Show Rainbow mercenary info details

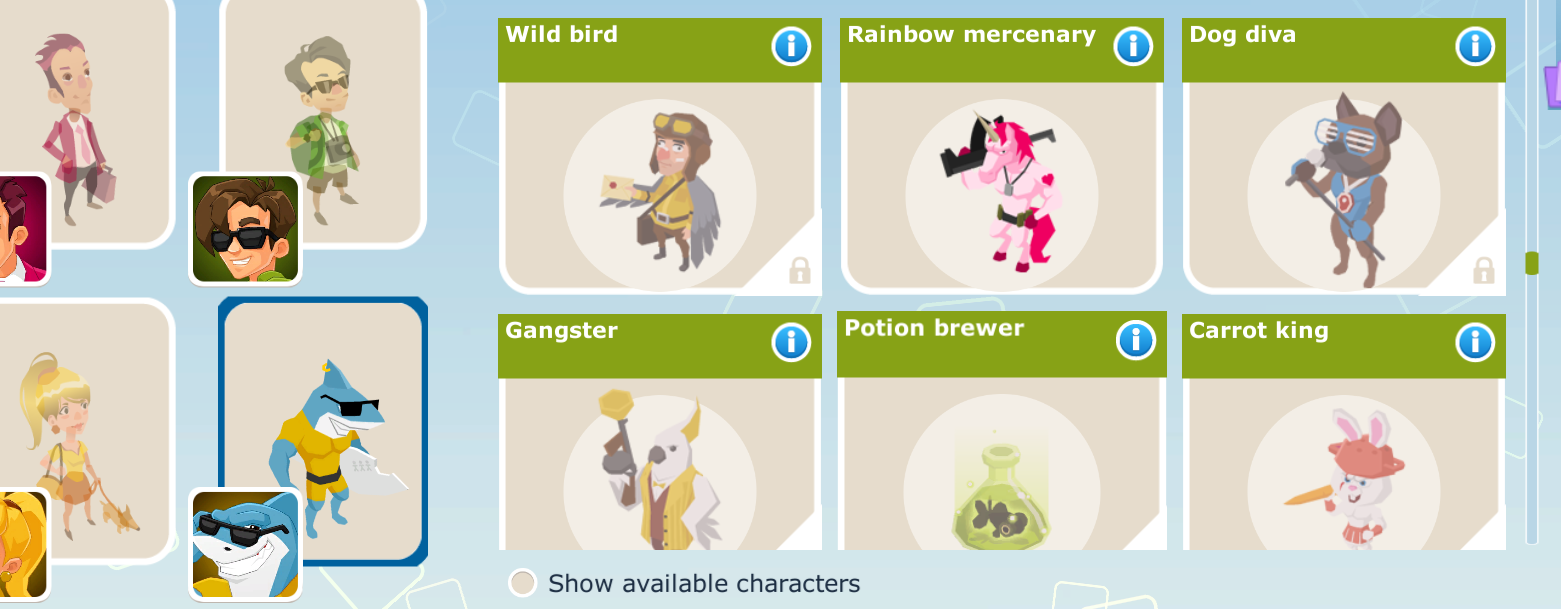point(1133,46)
